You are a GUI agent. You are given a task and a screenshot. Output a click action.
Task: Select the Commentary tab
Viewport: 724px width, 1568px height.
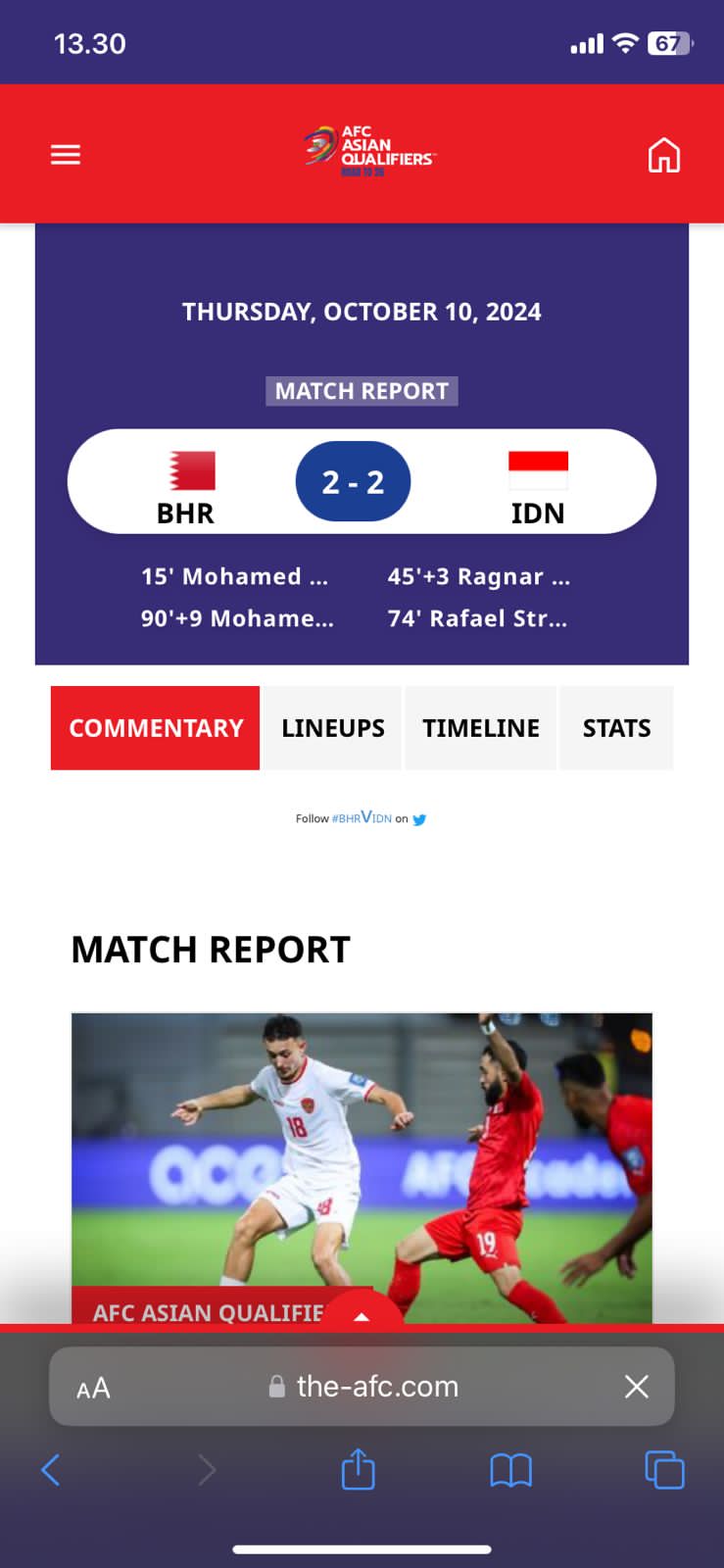click(156, 728)
